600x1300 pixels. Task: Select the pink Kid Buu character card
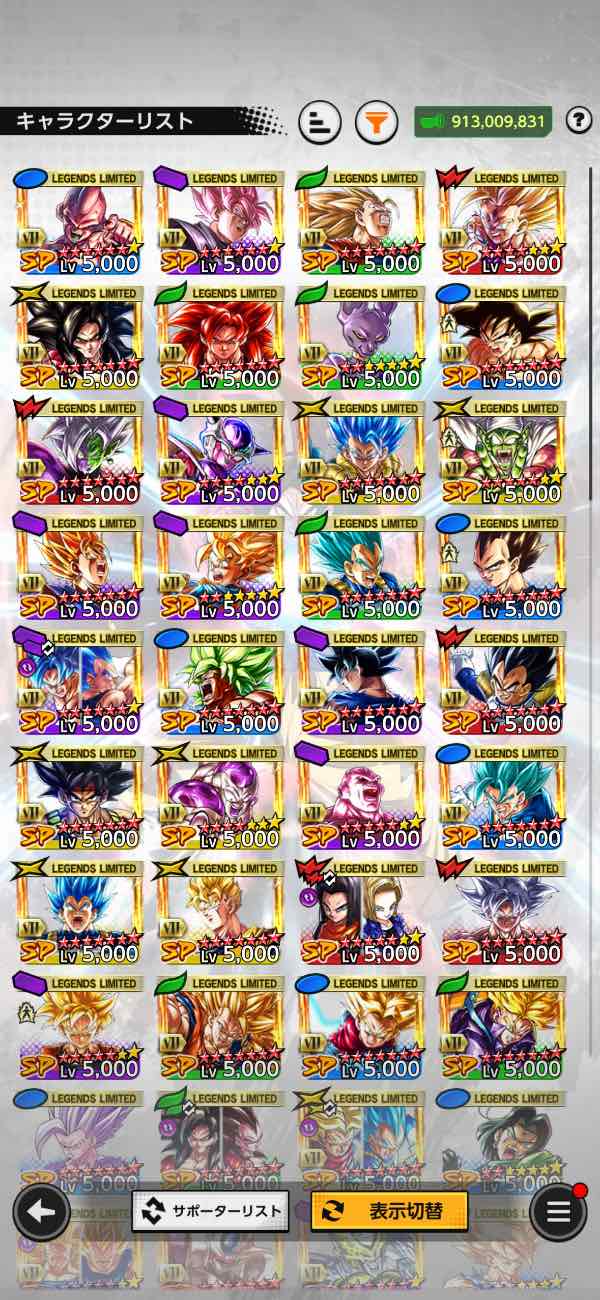click(x=80, y=225)
